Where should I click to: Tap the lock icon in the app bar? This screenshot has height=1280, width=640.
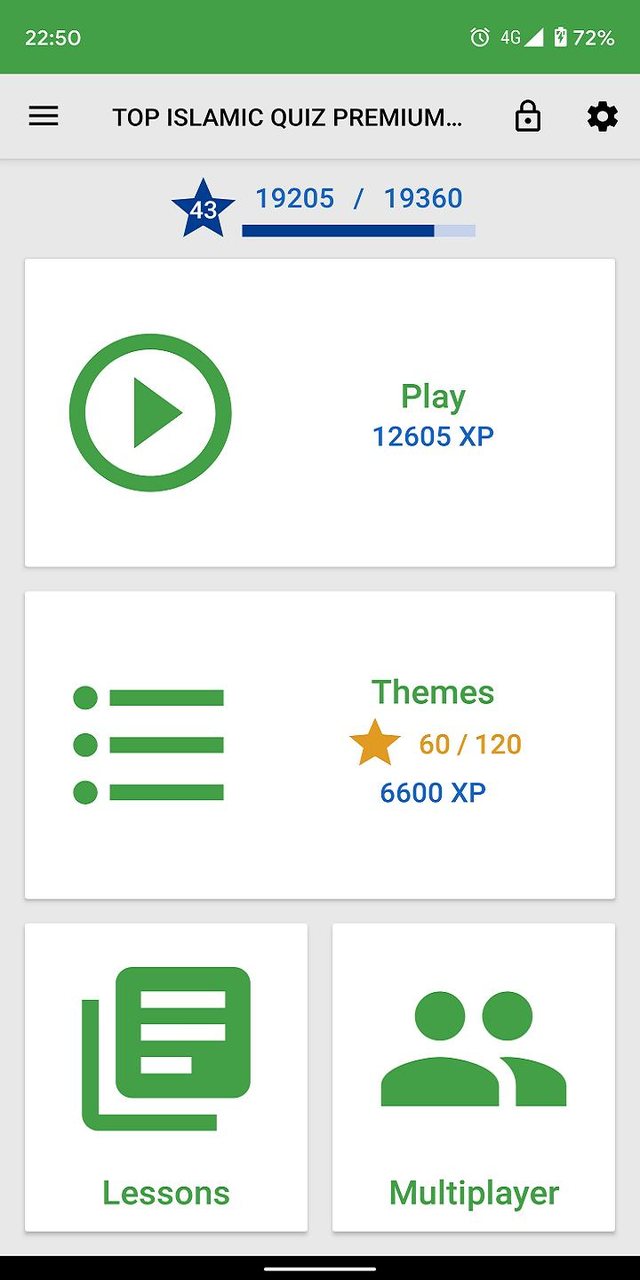tap(527, 117)
